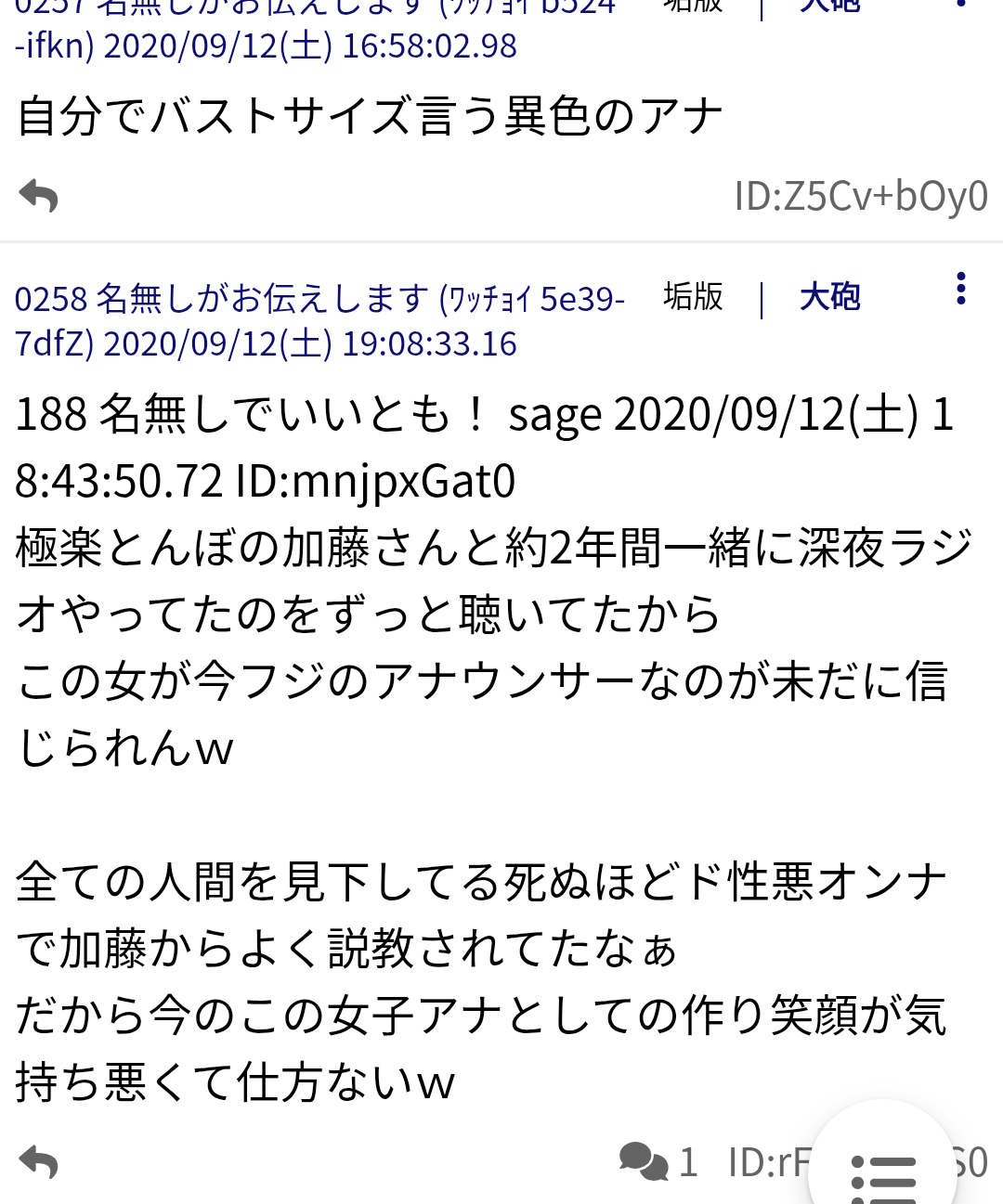Reply to post 0258 with the arrow icon
Image resolution: width=1003 pixels, height=1204 pixels.
pos(38,1161)
